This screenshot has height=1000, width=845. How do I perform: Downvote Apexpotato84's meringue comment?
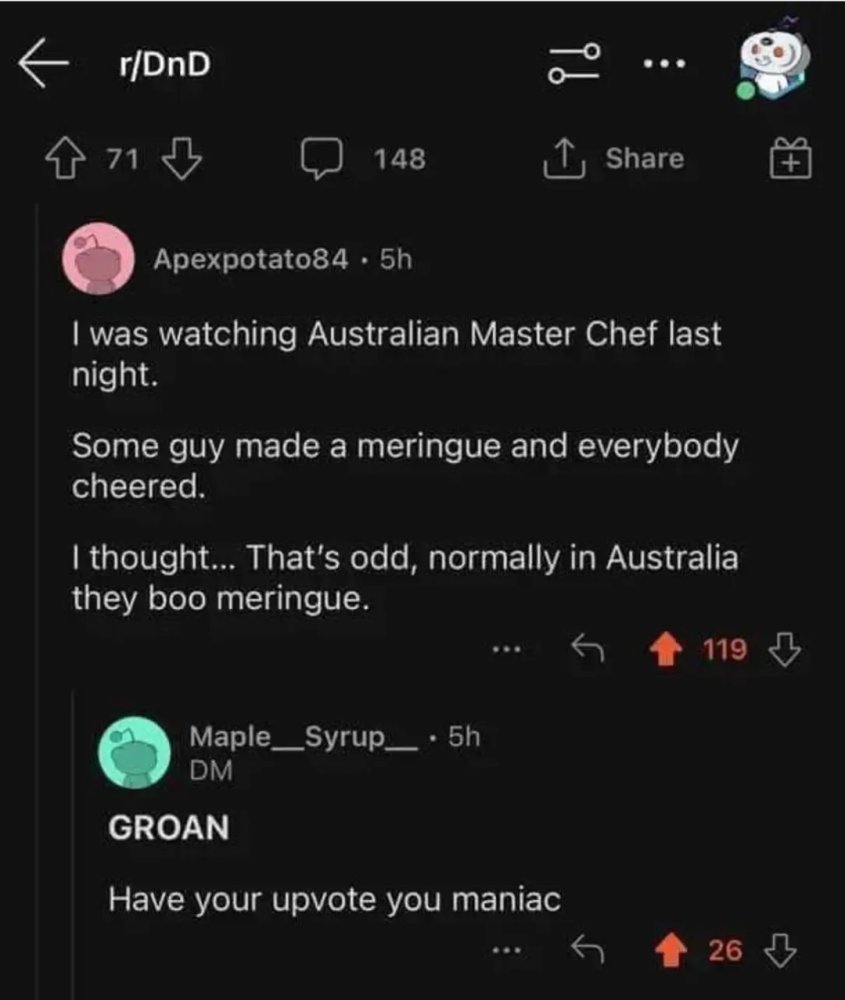782,650
